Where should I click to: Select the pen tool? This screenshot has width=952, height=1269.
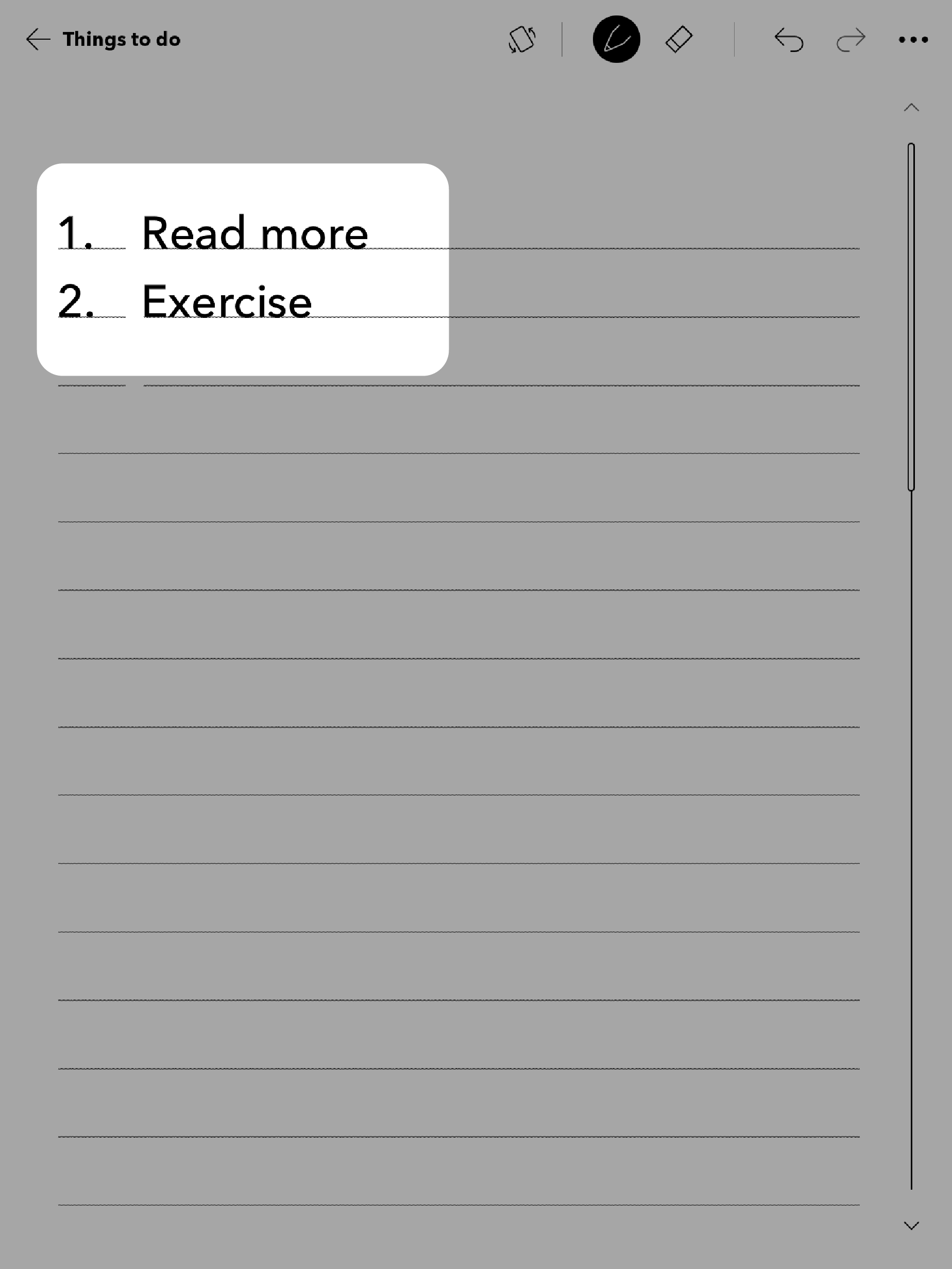tap(616, 40)
